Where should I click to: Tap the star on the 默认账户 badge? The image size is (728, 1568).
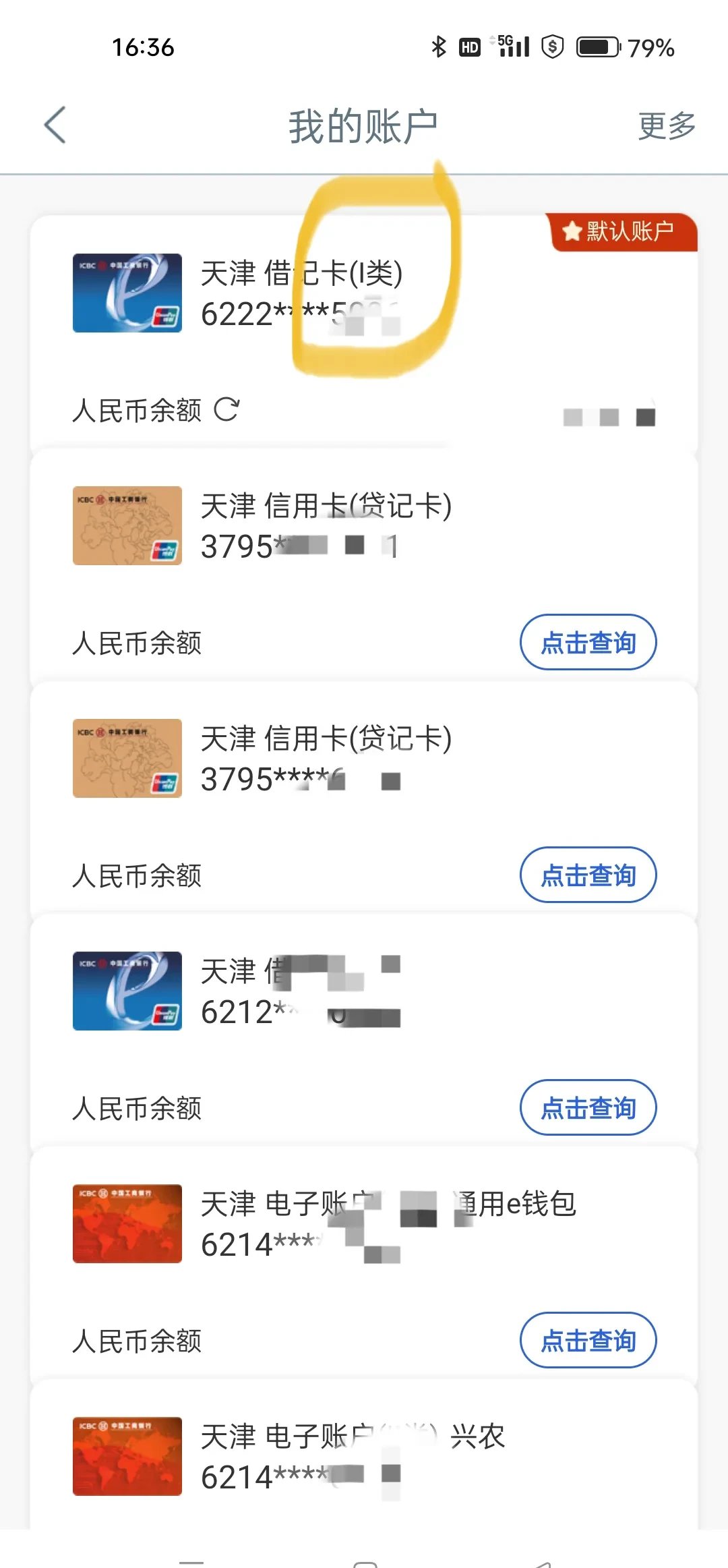572,229
